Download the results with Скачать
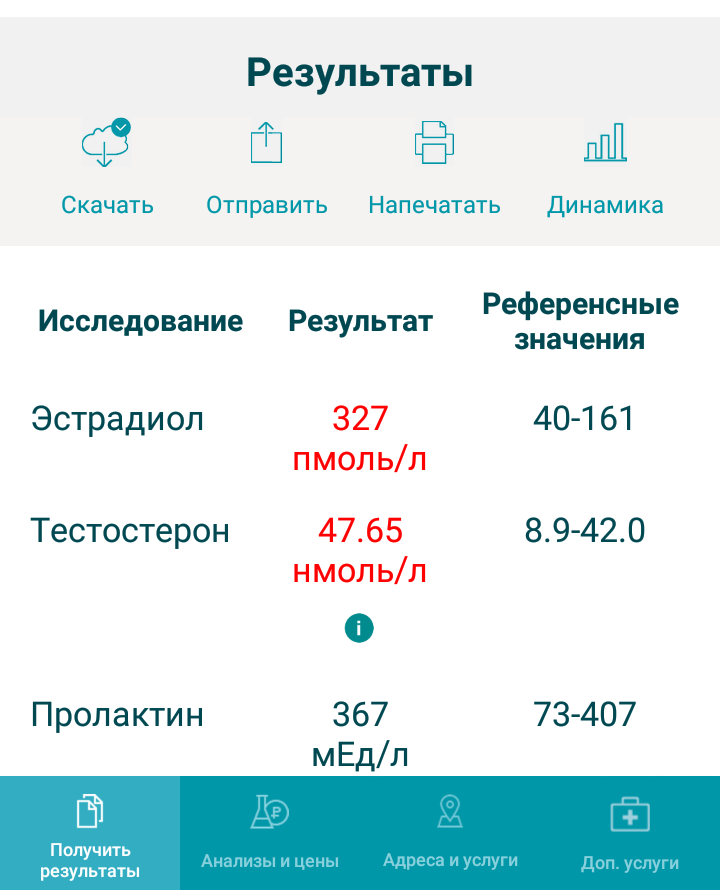Viewport: 720px width, 890px height. (106, 168)
